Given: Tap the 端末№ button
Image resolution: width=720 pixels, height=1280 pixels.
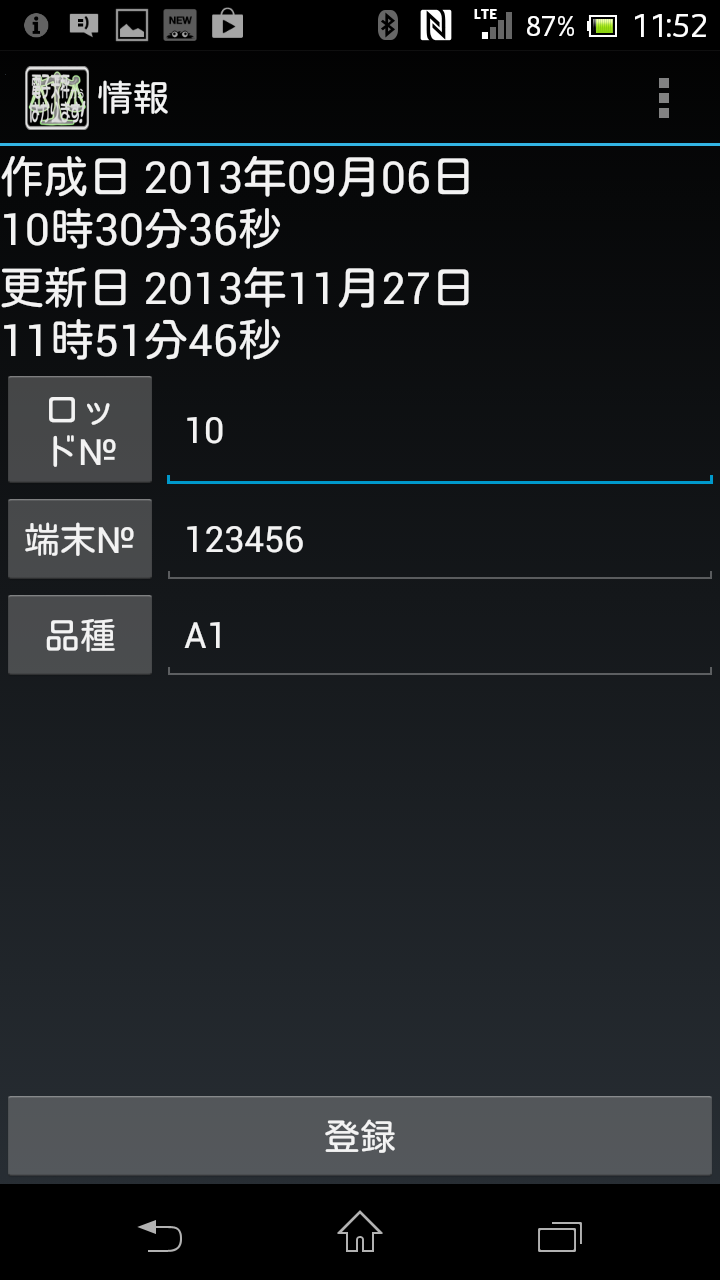Looking at the screenshot, I should click(x=80, y=539).
